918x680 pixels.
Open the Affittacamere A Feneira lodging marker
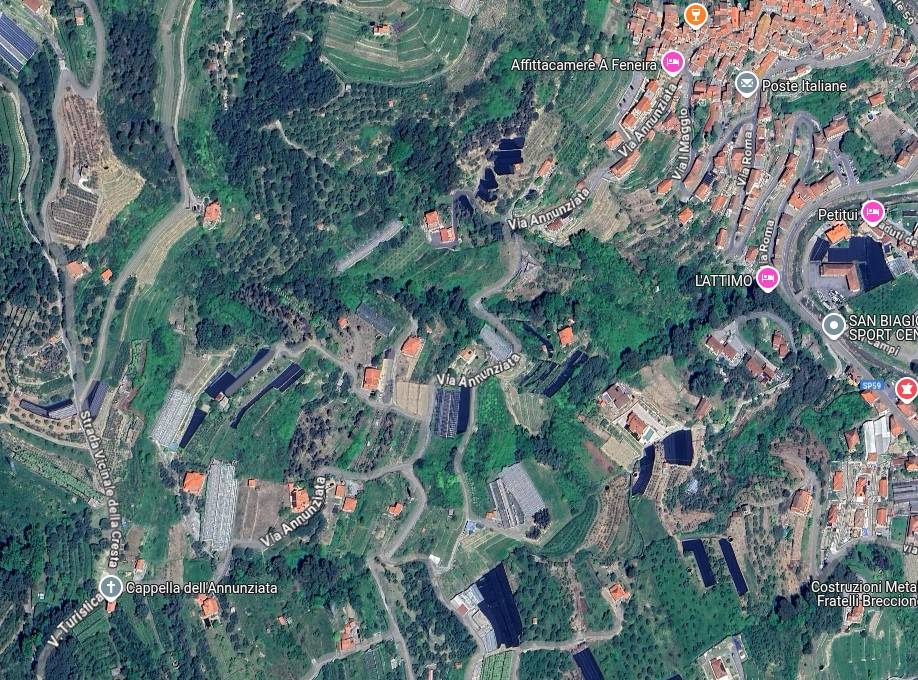coord(673,63)
